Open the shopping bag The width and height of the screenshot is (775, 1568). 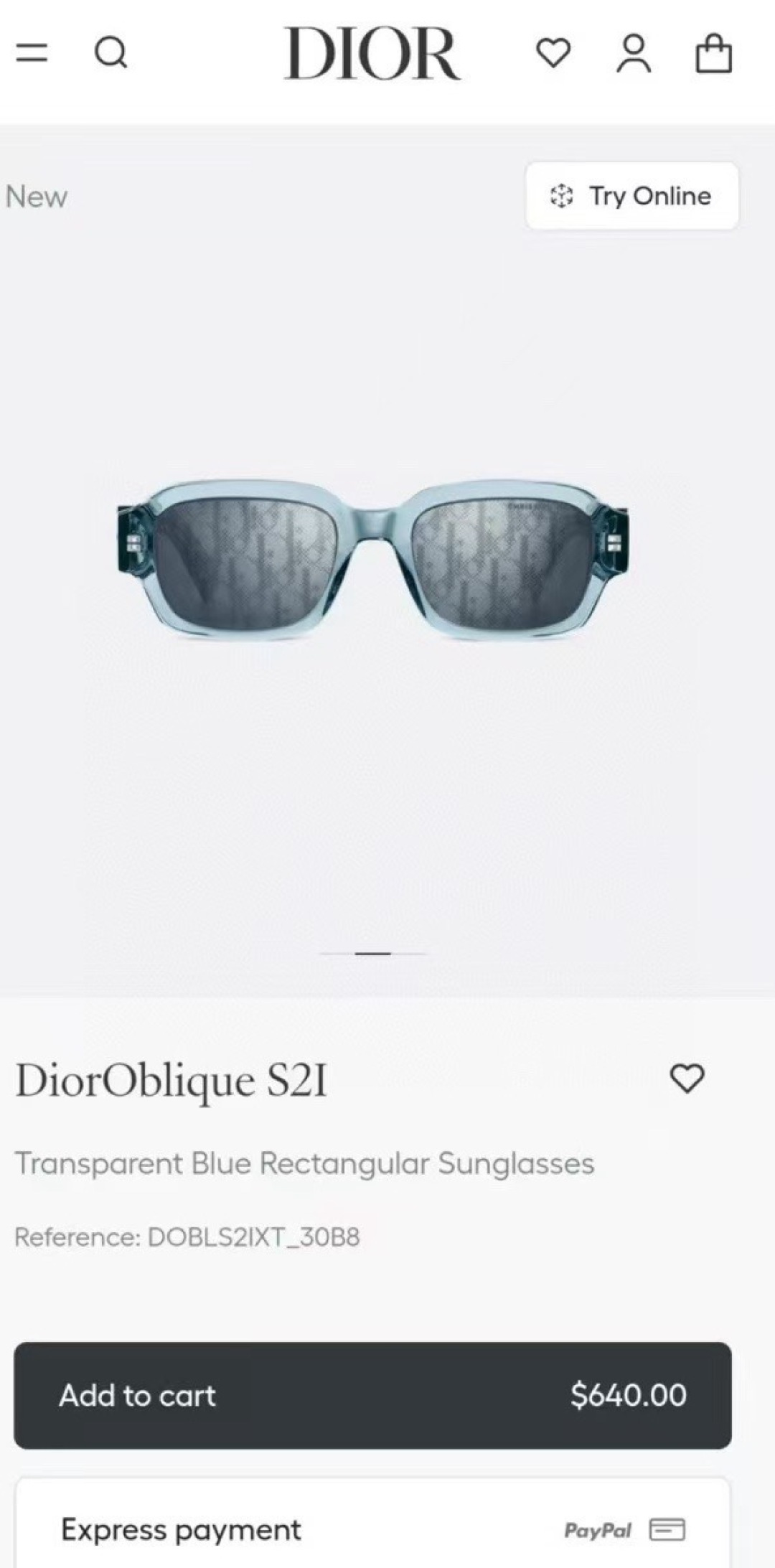click(714, 54)
